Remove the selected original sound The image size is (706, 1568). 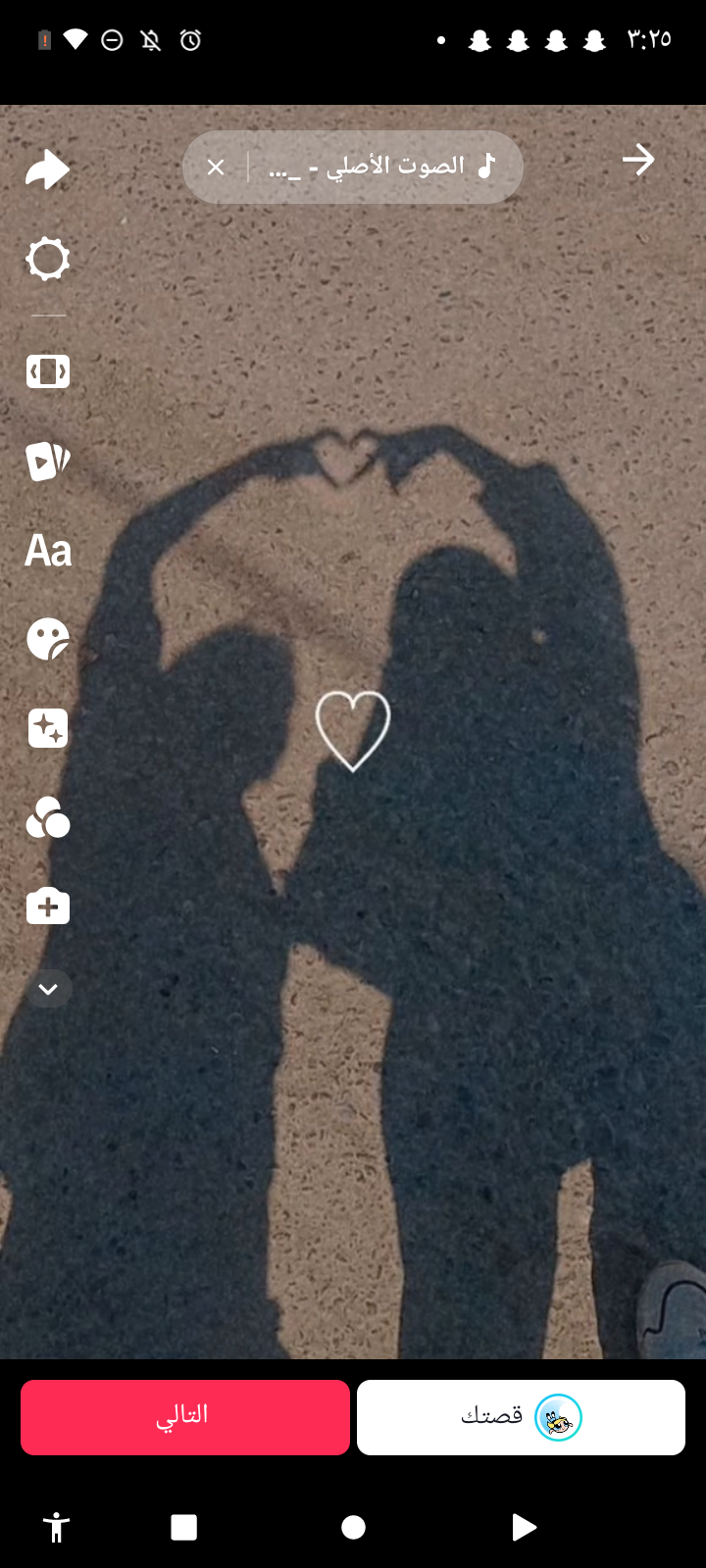(216, 168)
